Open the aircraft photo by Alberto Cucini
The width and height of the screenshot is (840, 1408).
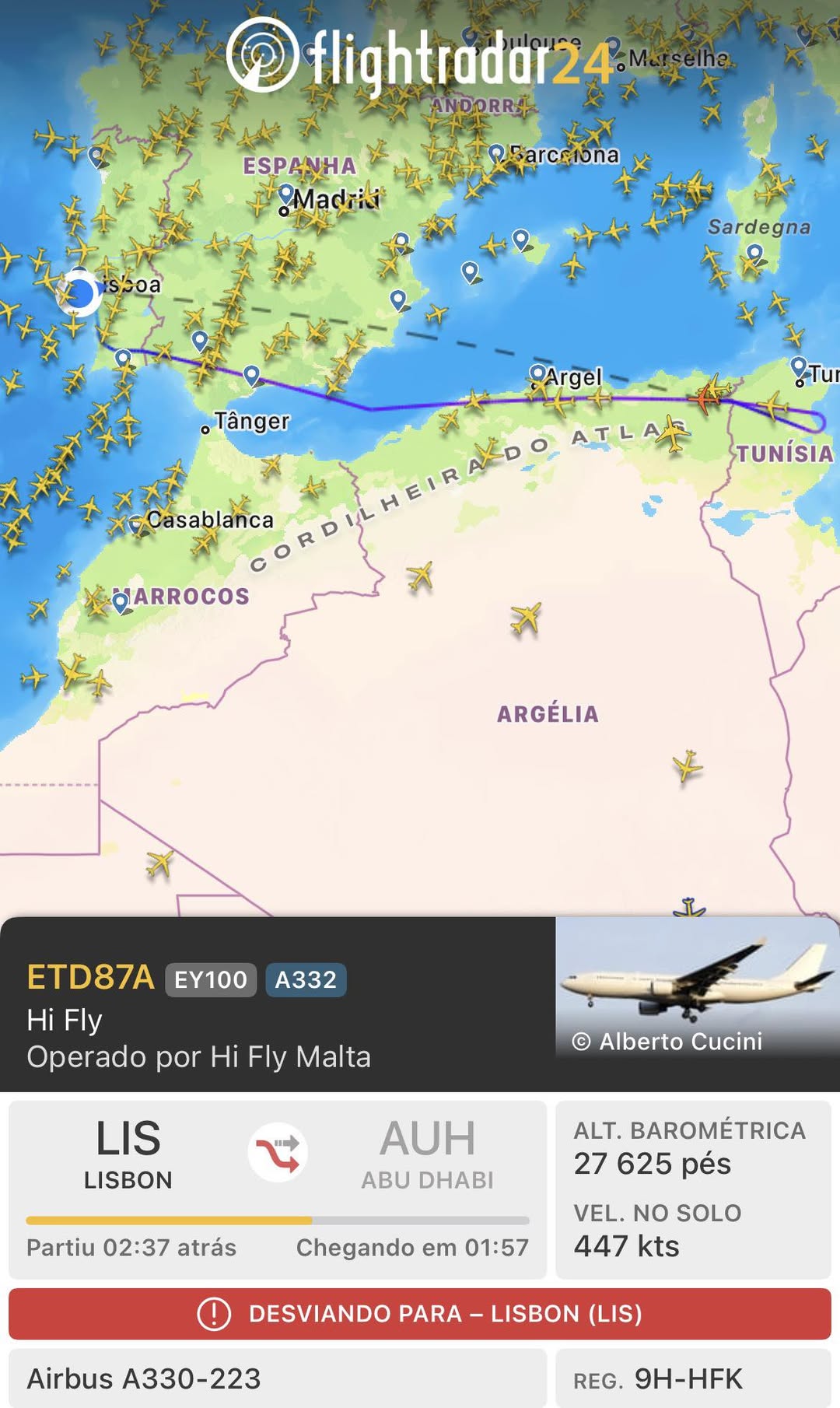(697, 986)
